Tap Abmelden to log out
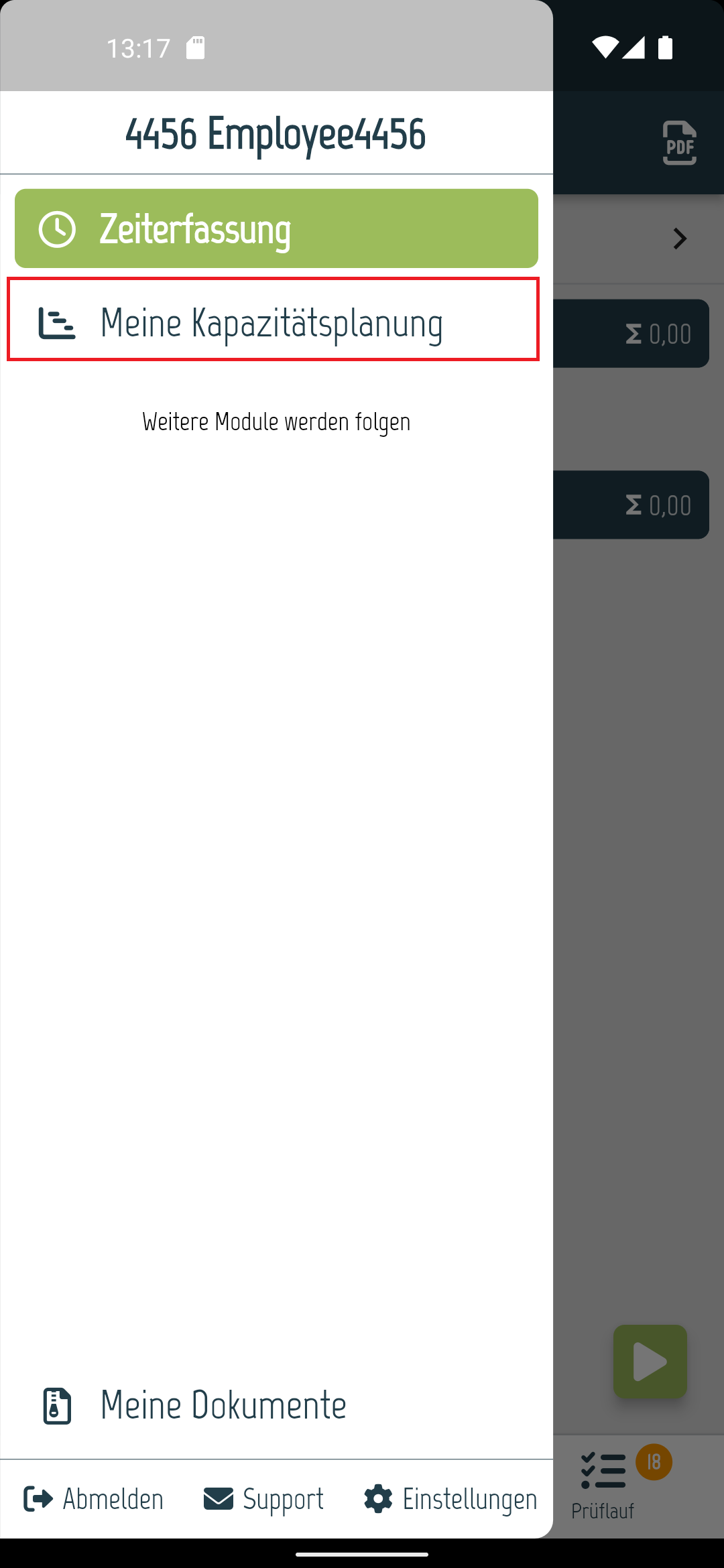Viewport: 724px width, 1568px height. [x=94, y=1499]
